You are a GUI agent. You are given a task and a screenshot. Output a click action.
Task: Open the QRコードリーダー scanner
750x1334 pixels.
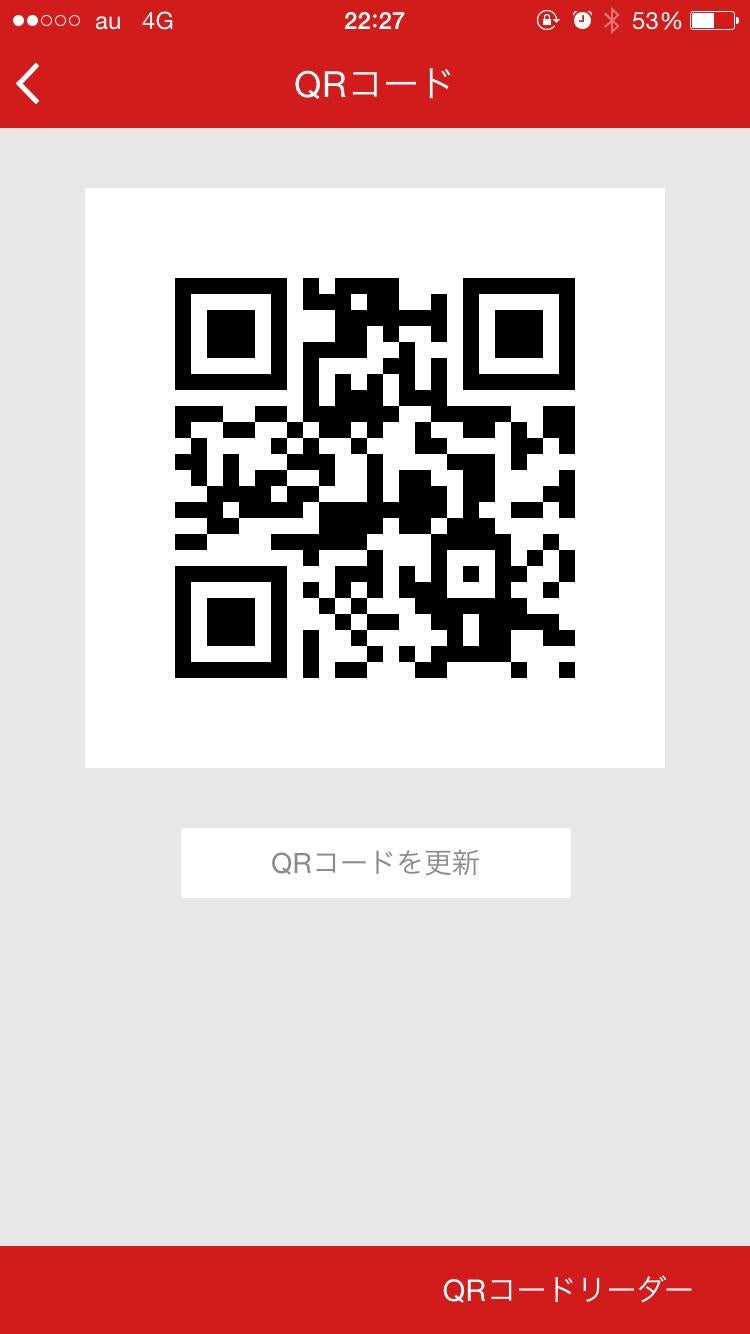tap(566, 1290)
